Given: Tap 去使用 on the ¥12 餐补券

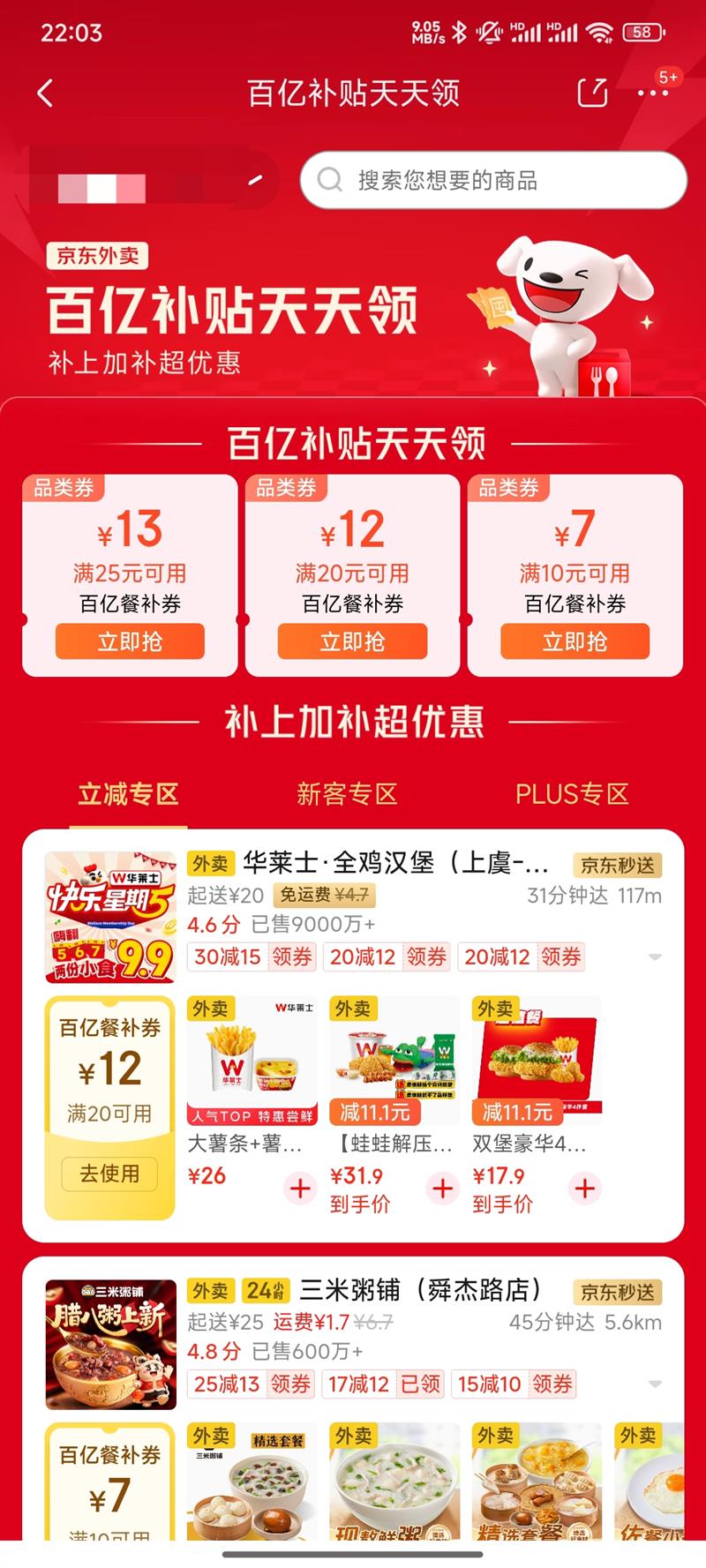Looking at the screenshot, I should [108, 1174].
